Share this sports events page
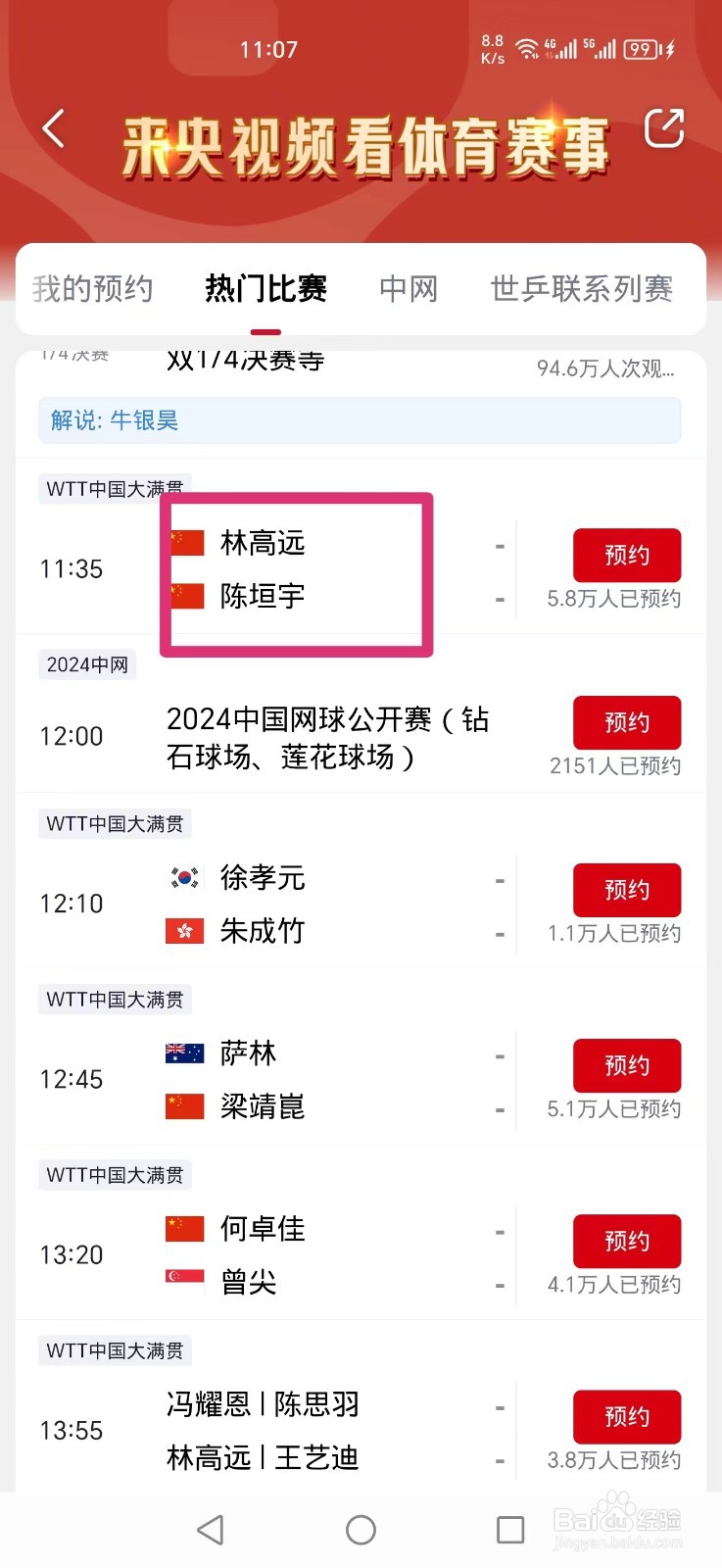The height and width of the screenshot is (1568, 722). coord(663,128)
